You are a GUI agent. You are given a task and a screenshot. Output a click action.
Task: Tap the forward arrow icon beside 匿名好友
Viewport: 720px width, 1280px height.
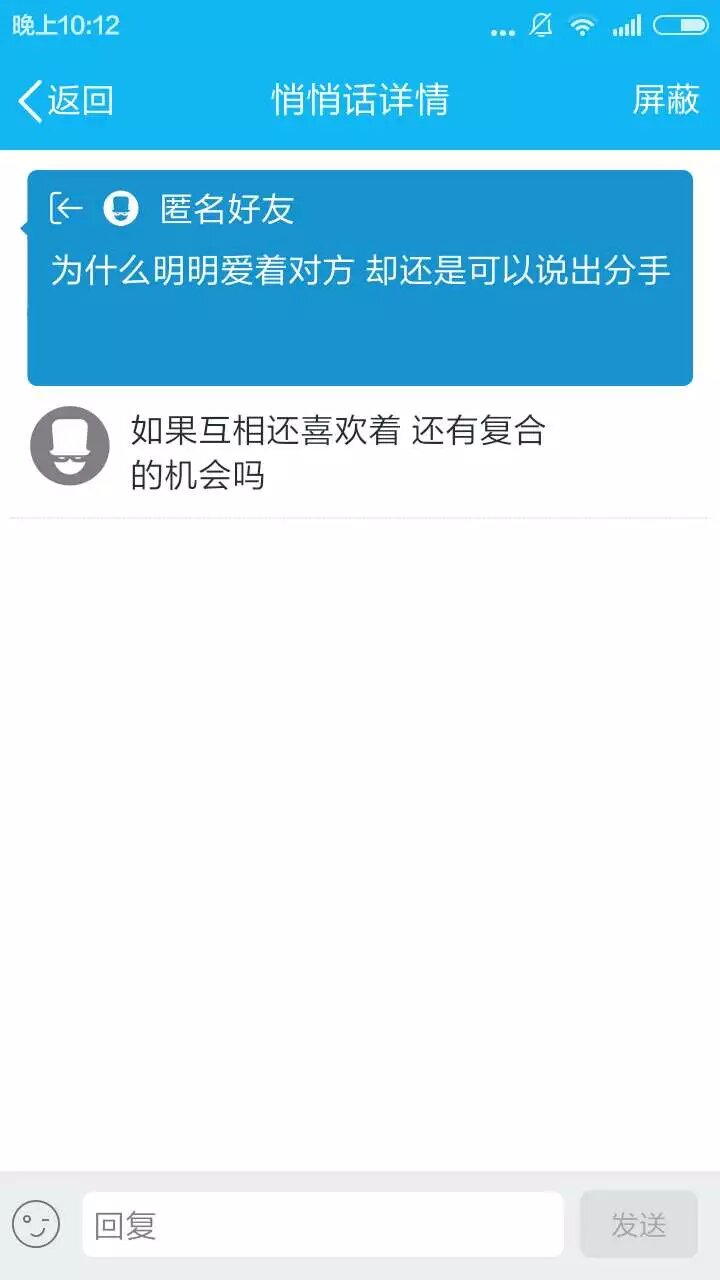[66, 208]
